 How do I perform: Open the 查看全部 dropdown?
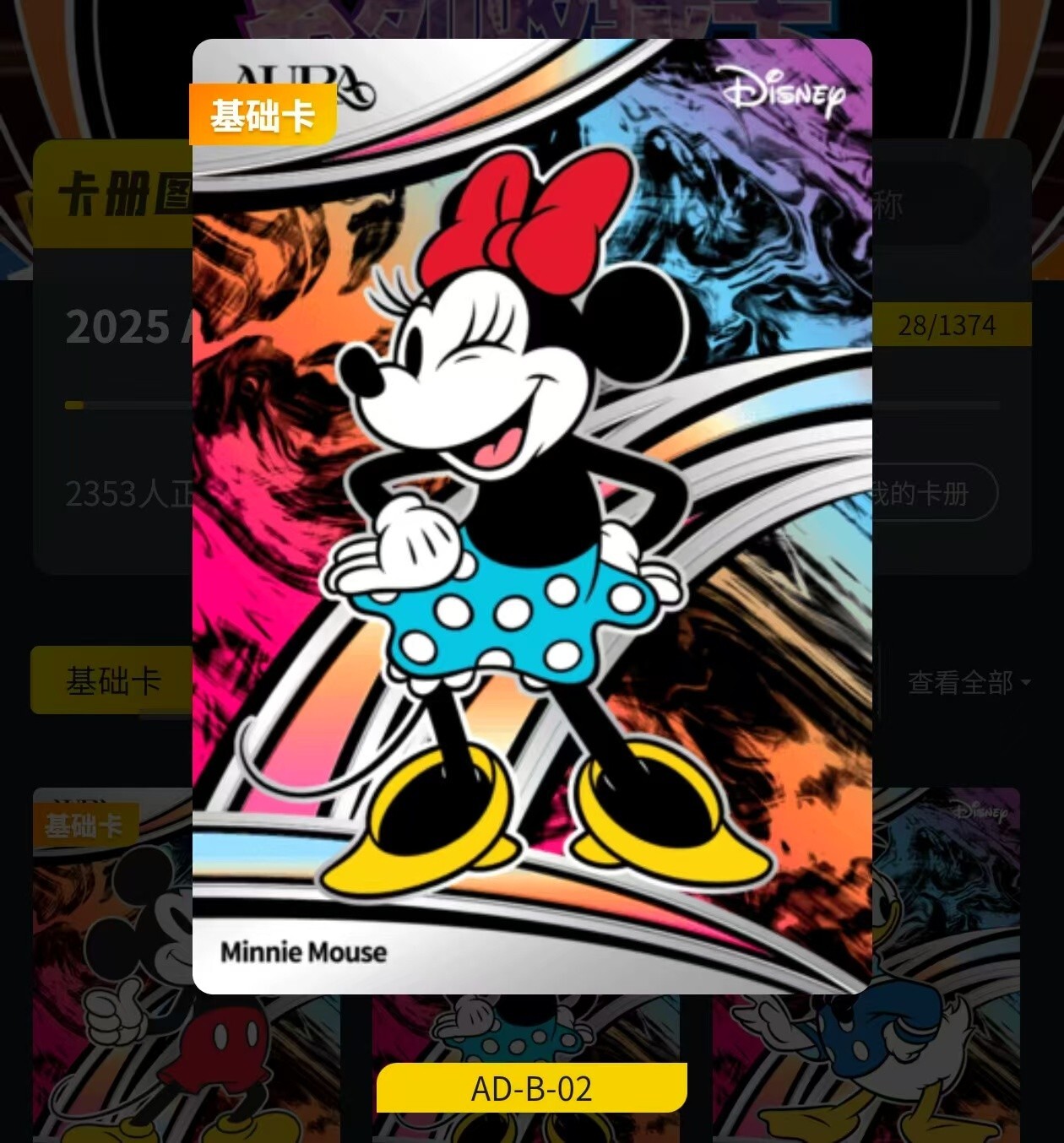coord(968,682)
